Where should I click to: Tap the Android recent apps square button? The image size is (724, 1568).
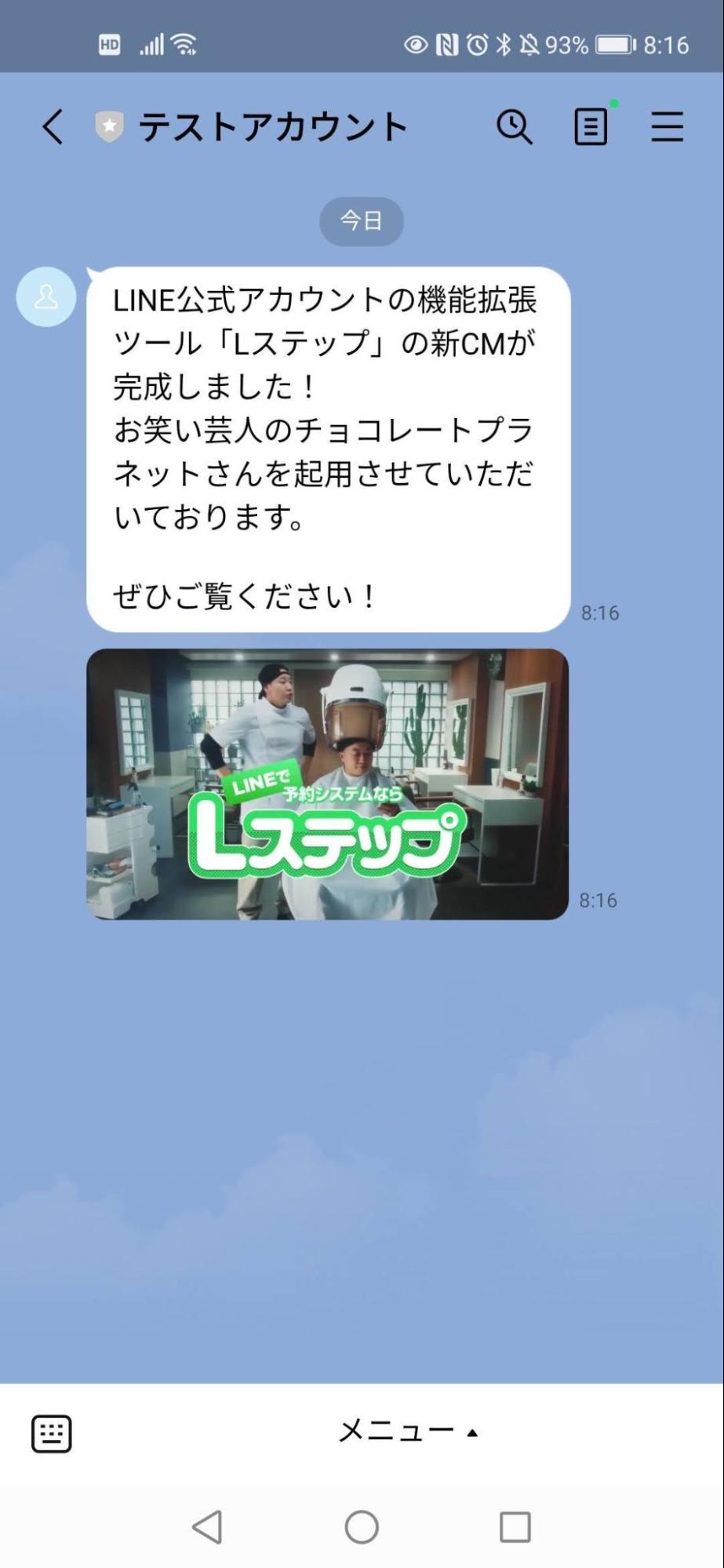515,1527
